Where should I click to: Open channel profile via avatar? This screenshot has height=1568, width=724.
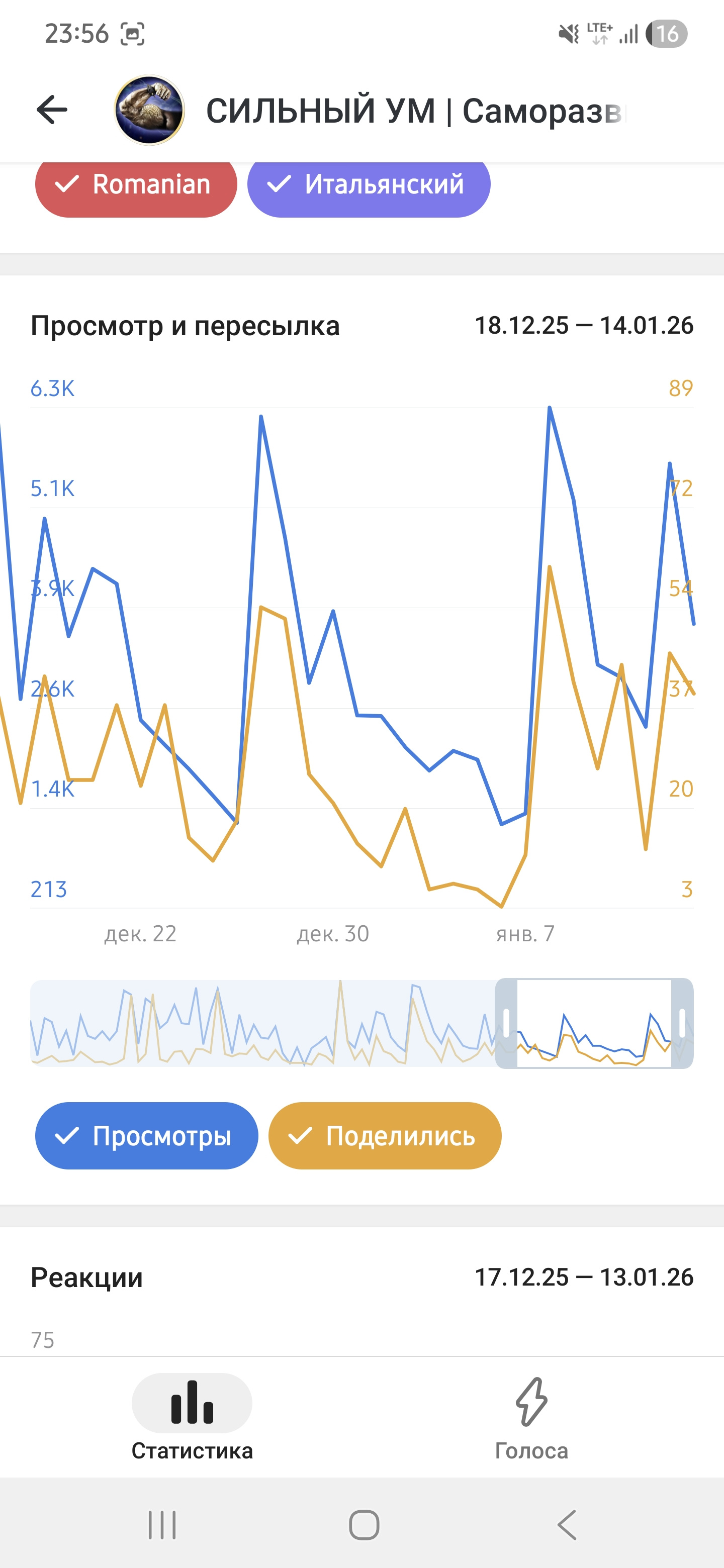click(149, 110)
